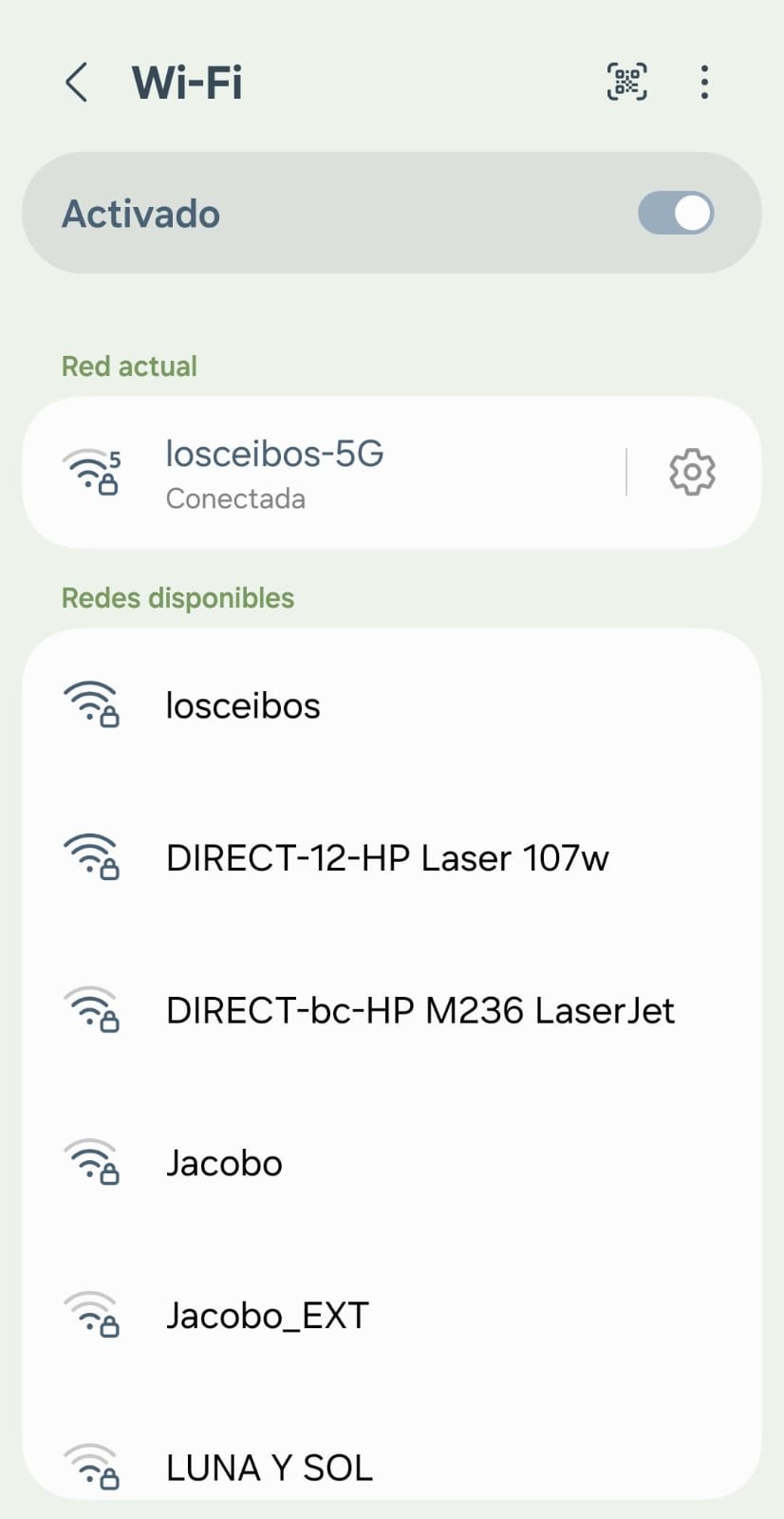Open settings gear for losceibos-5G
Viewport: 784px width, 1519px height.
pos(692,472)
